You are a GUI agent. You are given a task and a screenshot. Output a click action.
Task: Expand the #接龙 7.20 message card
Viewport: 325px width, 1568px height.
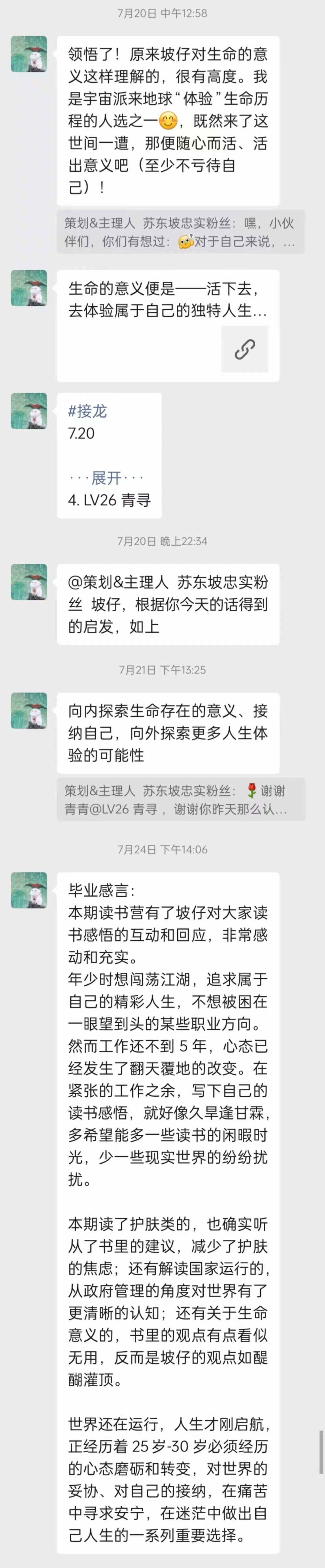[107, 478]
